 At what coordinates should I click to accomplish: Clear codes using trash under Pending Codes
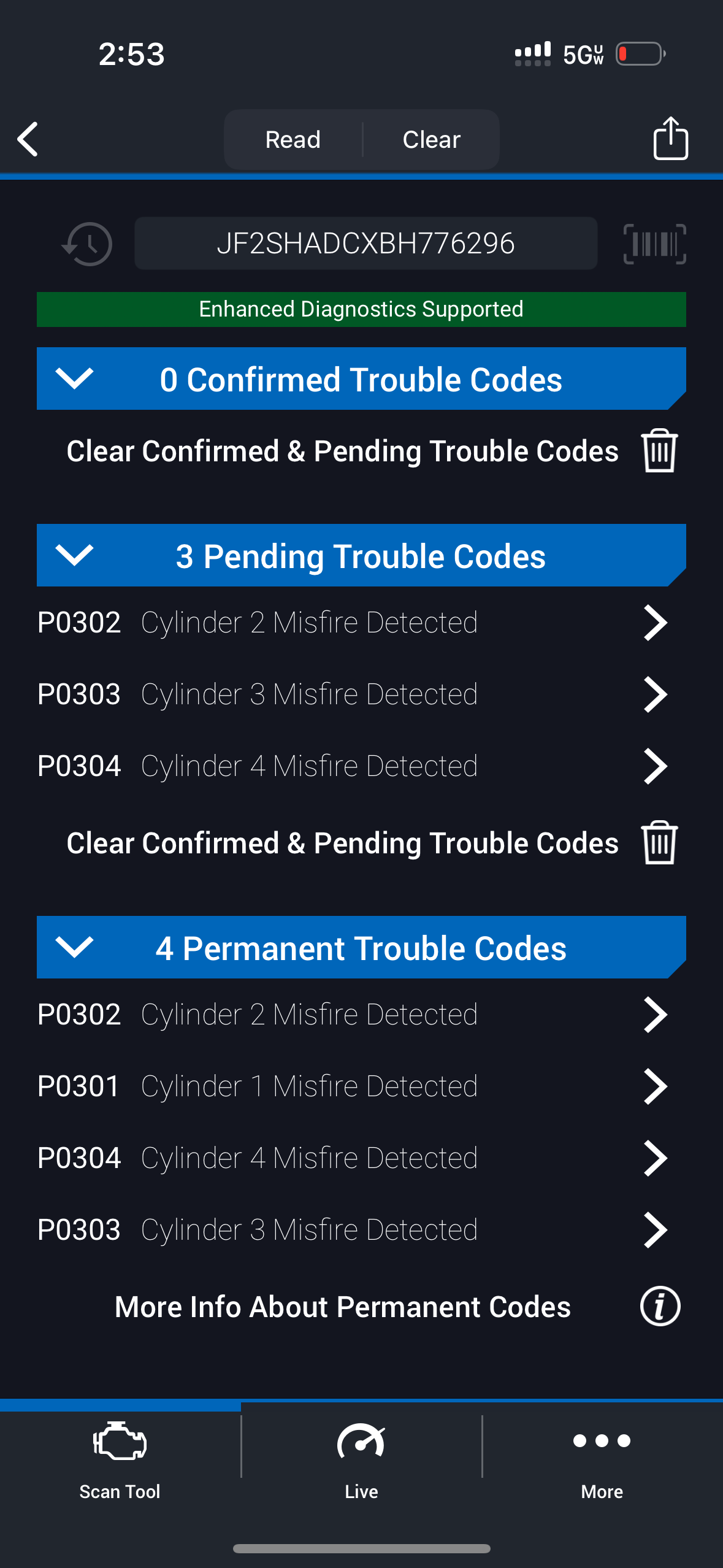click(x=659, y=843)
